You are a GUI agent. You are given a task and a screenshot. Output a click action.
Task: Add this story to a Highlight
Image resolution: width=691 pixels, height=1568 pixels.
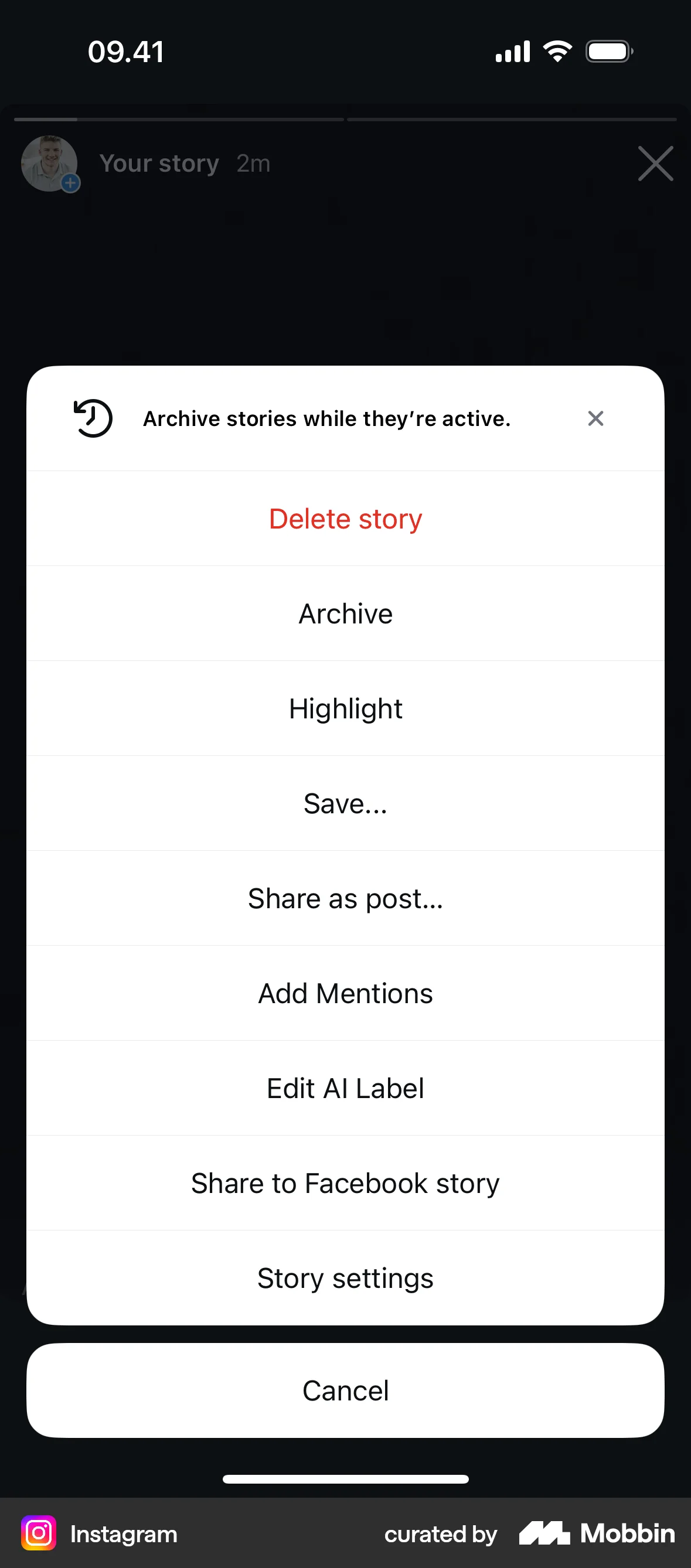(345, 708)
